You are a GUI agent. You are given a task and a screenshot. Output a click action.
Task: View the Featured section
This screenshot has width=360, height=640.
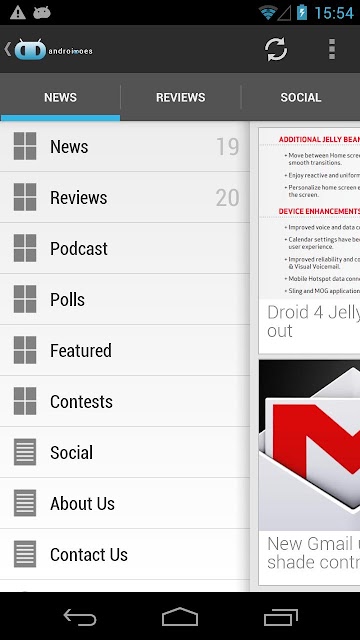click(x=124, y=350)
